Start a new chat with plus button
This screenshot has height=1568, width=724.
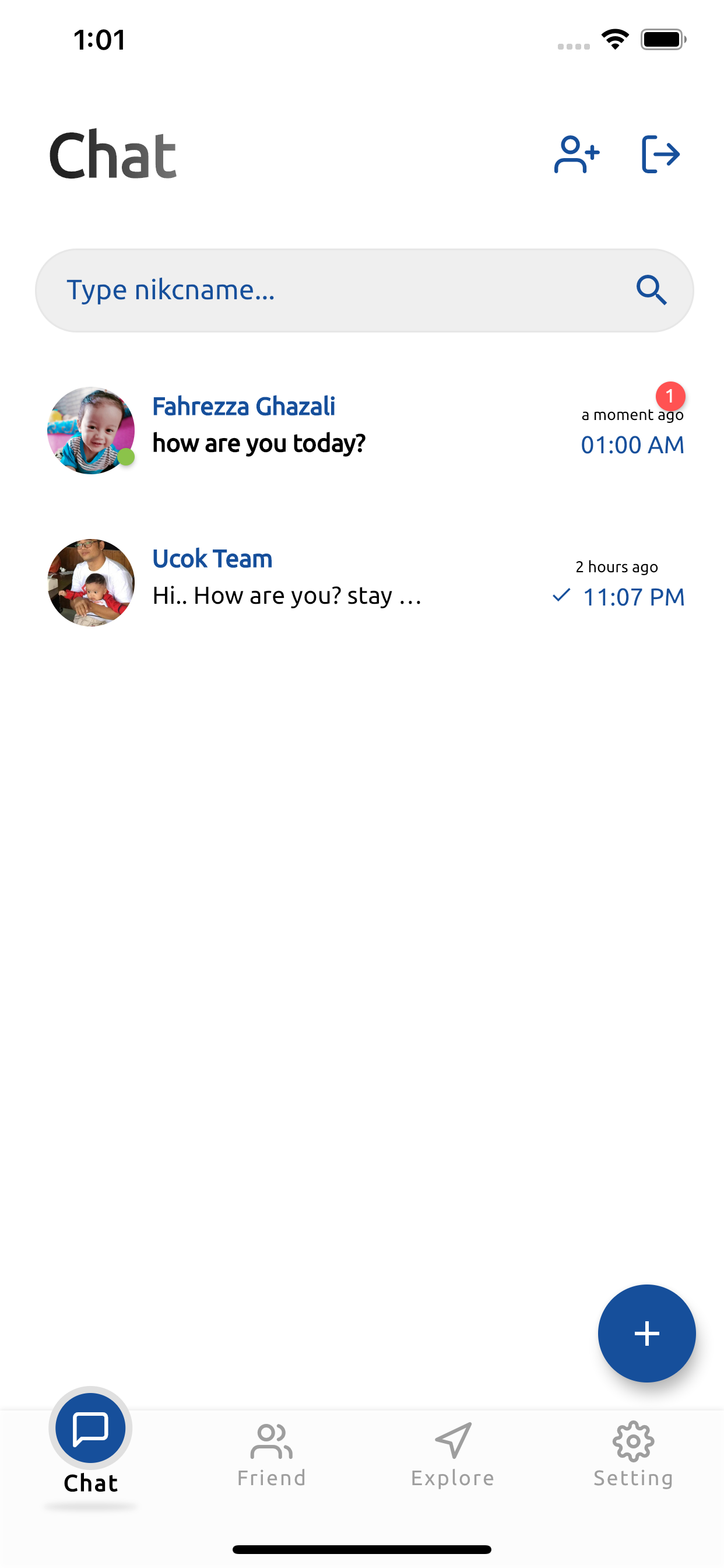point(646,1333)
